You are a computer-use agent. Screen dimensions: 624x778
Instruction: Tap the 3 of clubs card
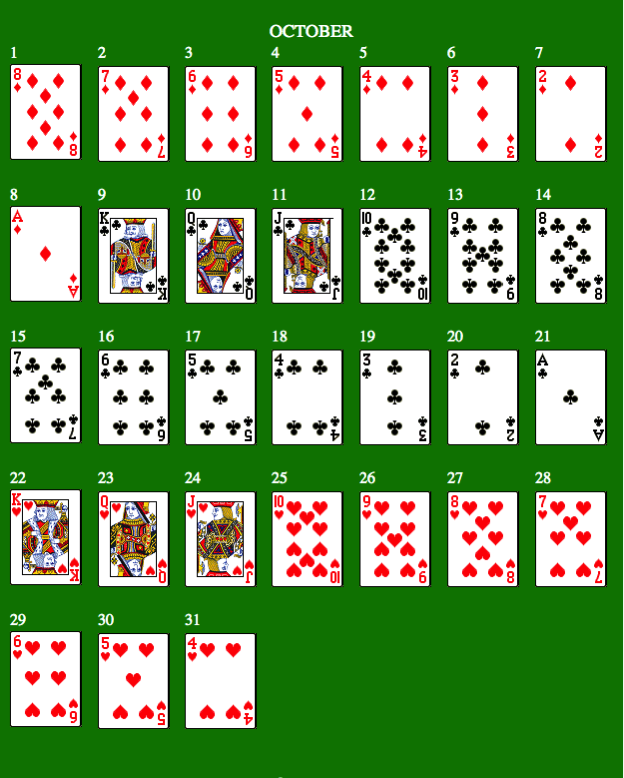395,397
